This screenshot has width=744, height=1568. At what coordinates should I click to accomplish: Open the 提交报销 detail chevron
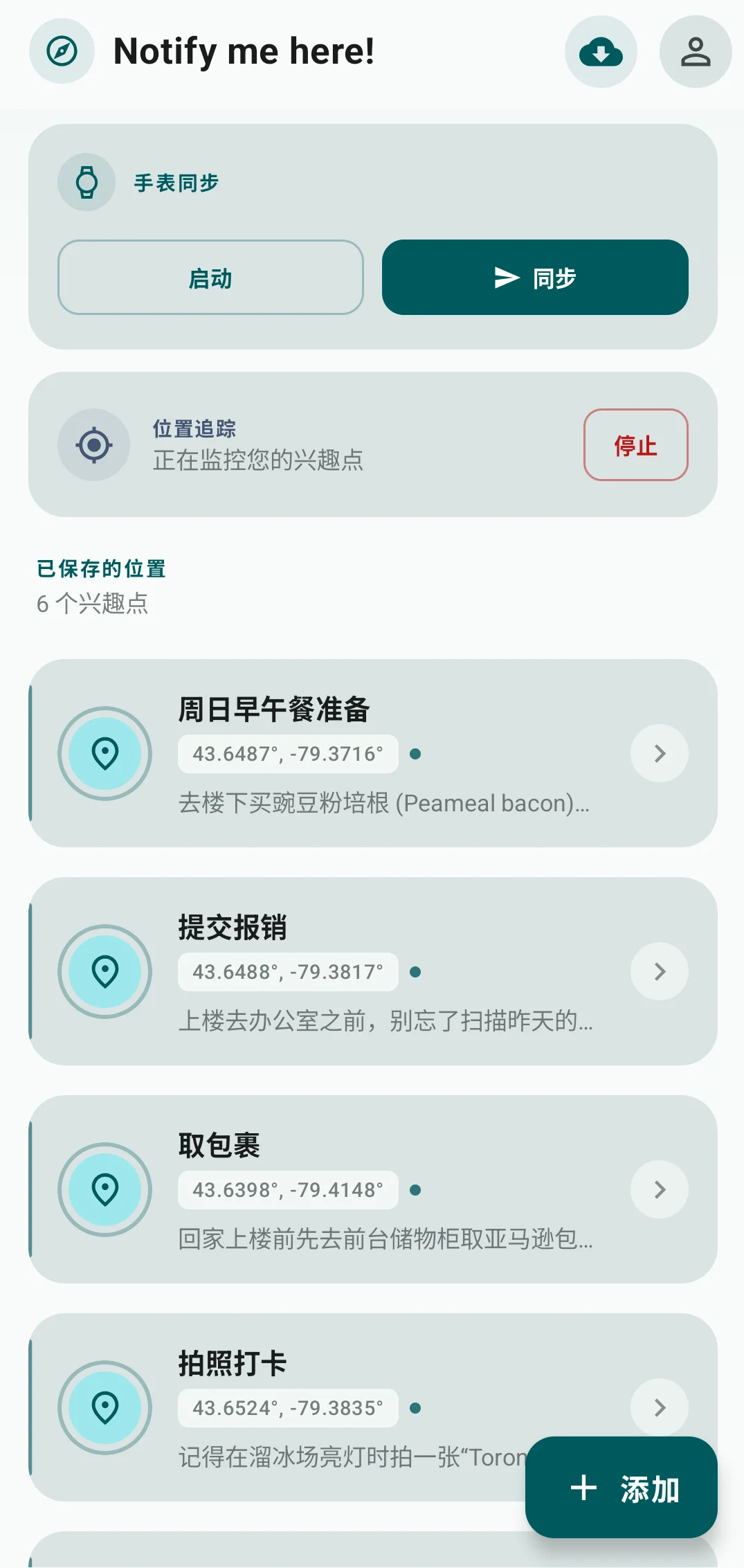[659, 972]
